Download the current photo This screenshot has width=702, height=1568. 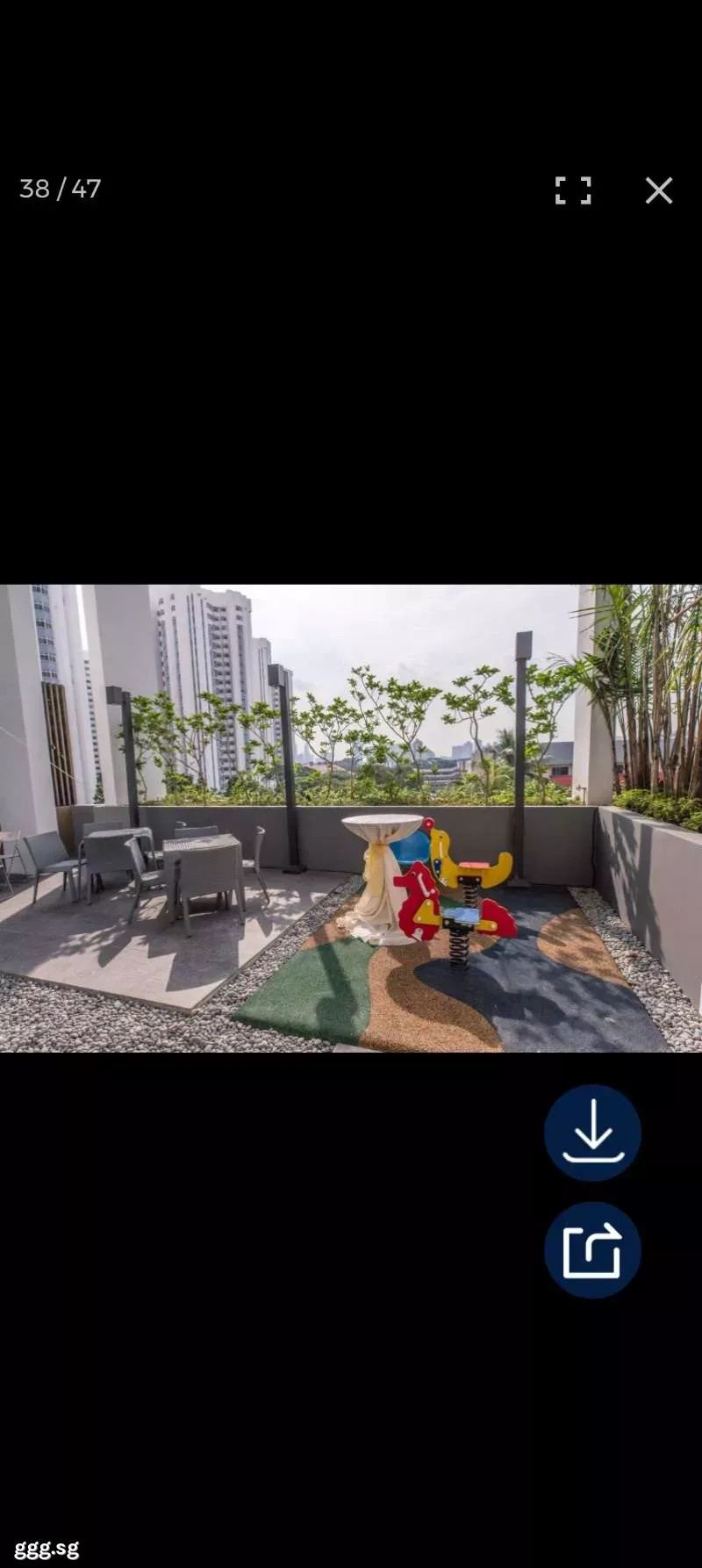tap(592, 1133)
